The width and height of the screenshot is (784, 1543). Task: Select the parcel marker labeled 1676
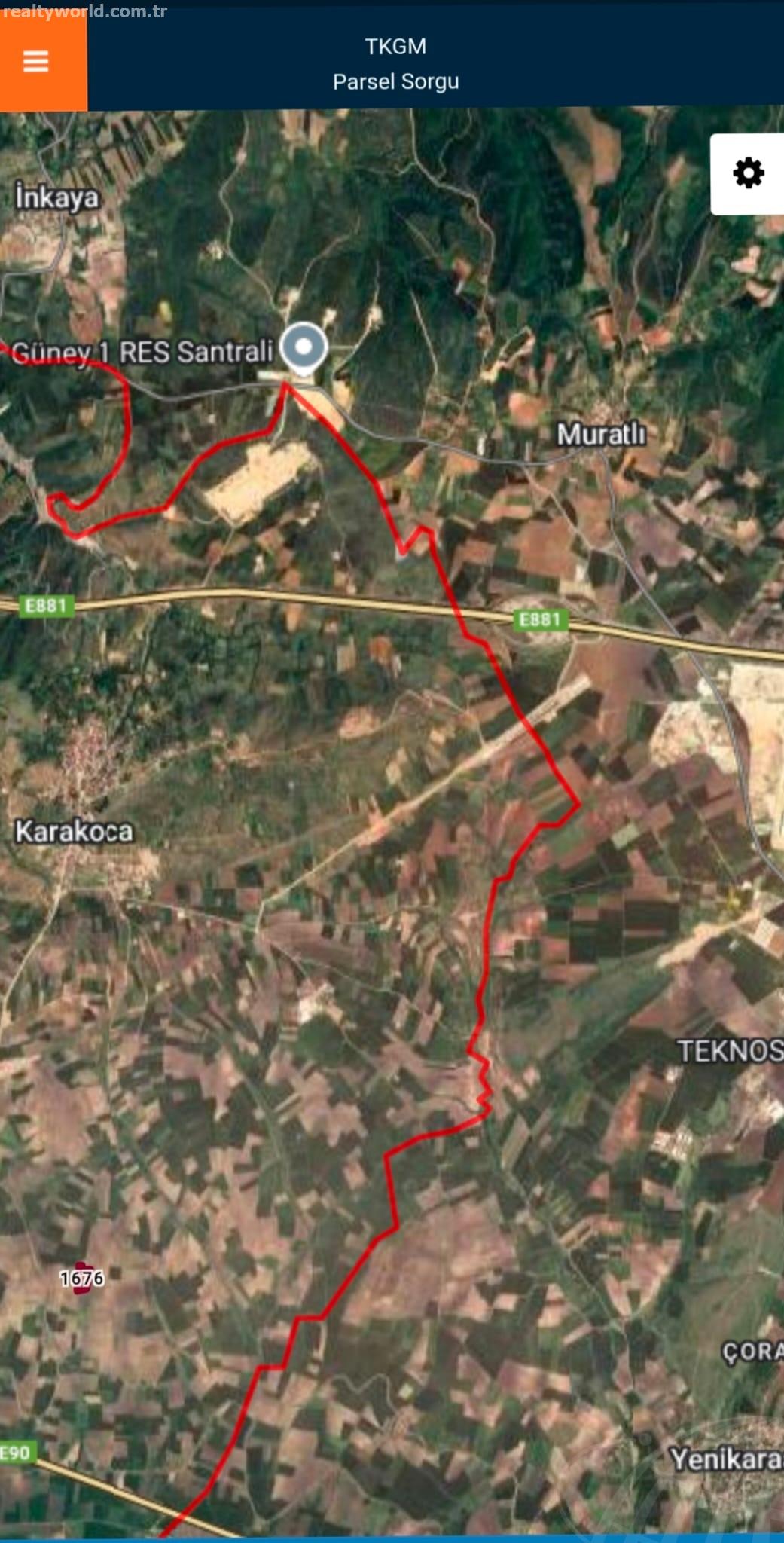[x=82, y=1278]
